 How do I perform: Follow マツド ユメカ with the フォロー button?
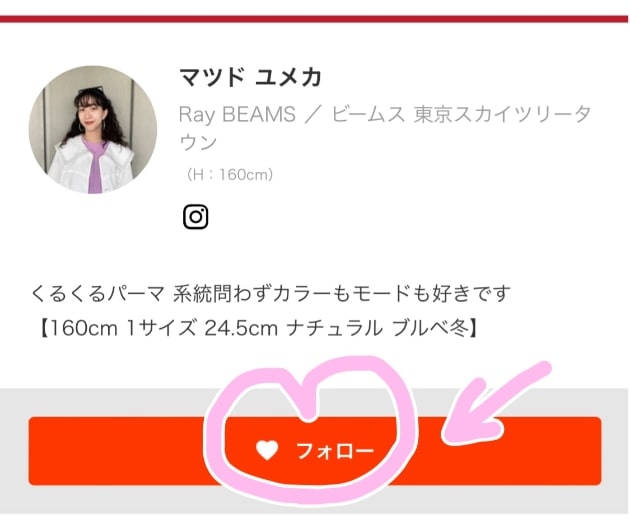pos(314,451)
